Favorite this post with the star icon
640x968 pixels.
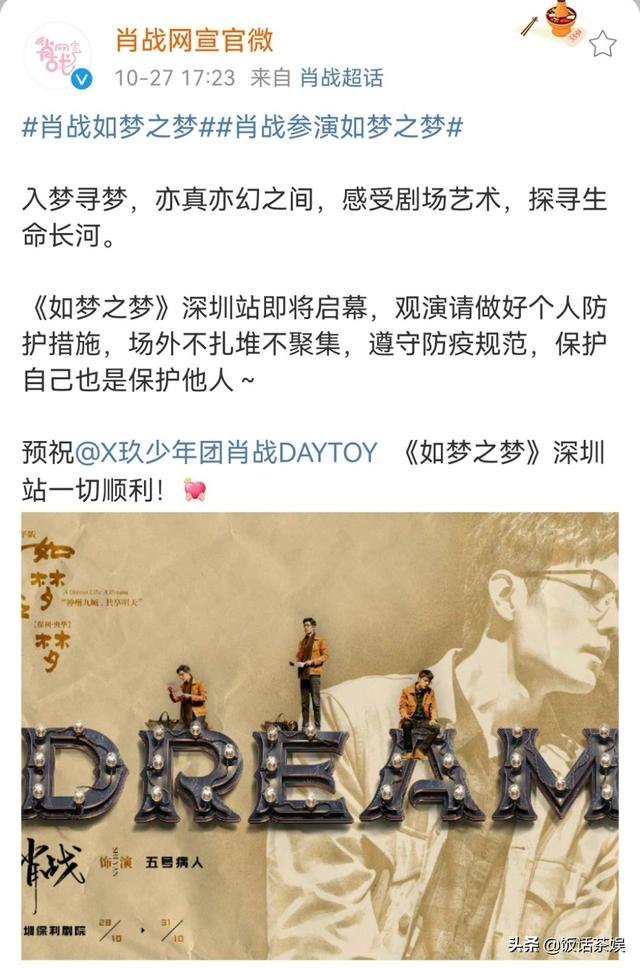[602, 44]
